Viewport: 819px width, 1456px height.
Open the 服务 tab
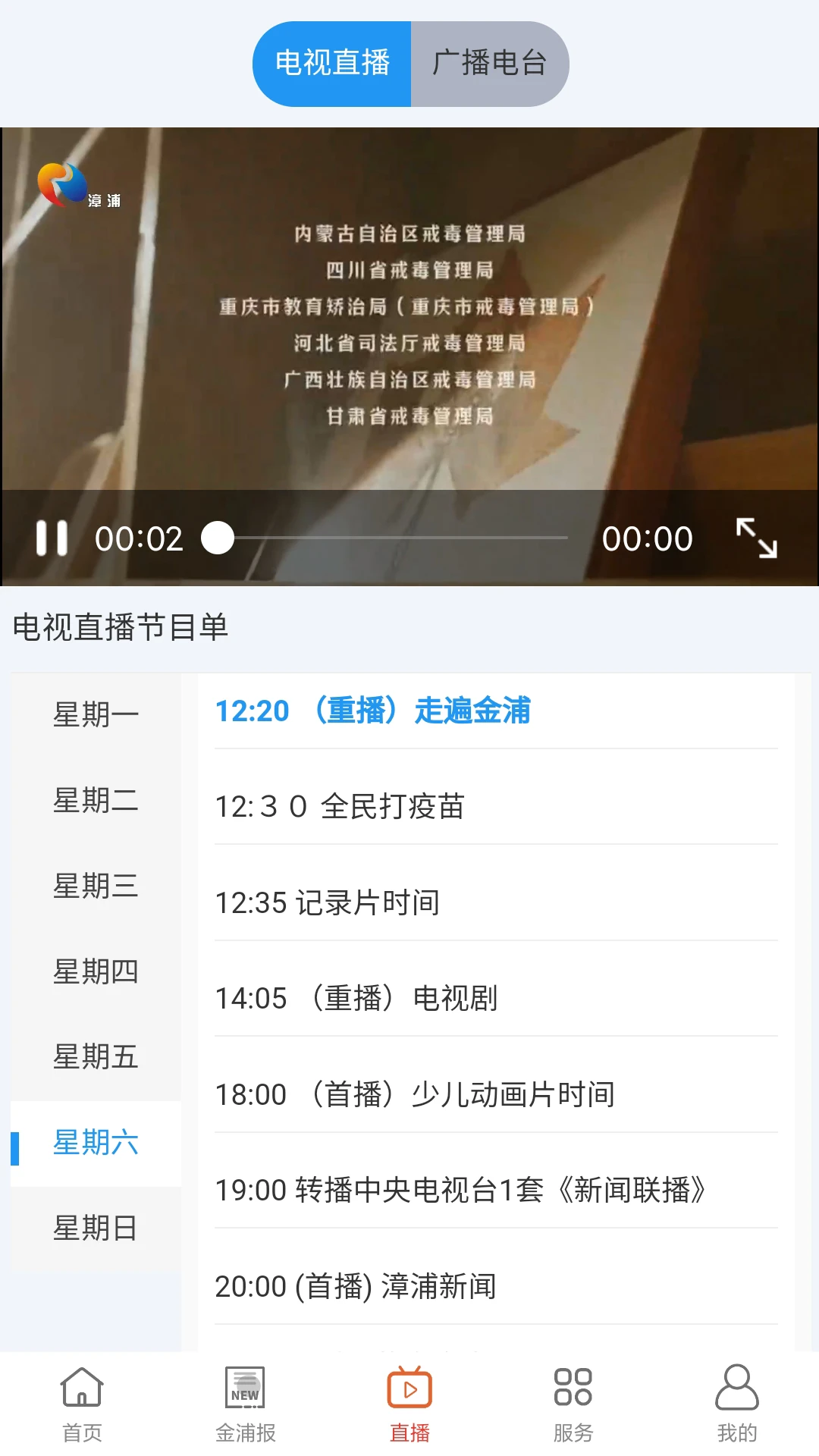(x=573, y=1404)
